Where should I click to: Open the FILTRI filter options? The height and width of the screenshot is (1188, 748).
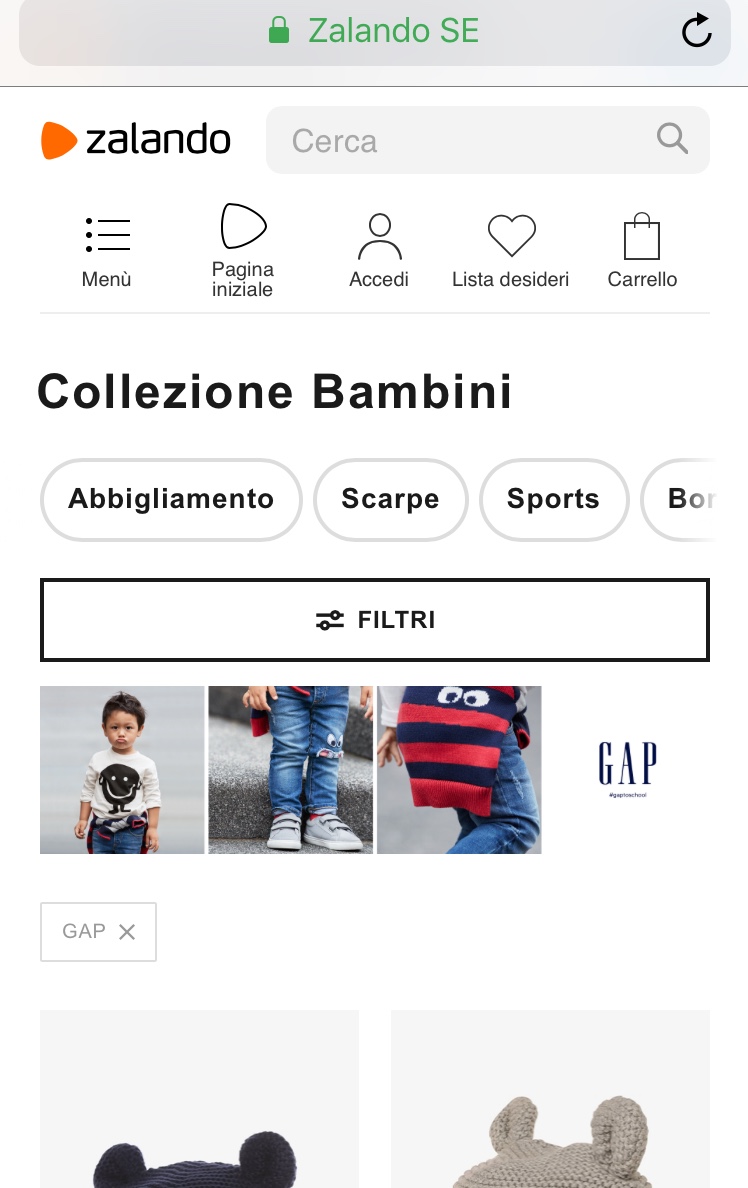[x=375, y=620]
